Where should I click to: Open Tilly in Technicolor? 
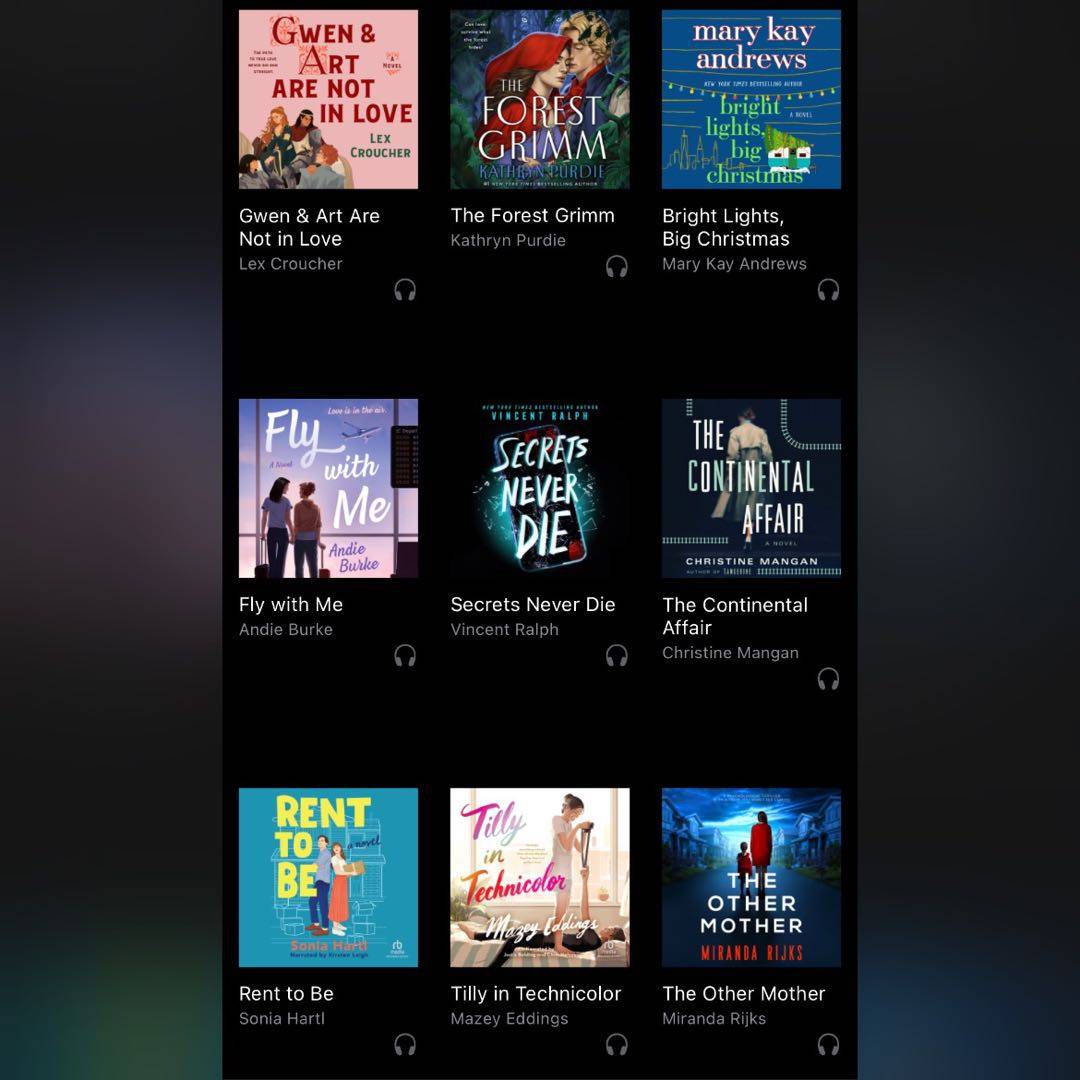[x=540, y=877]
